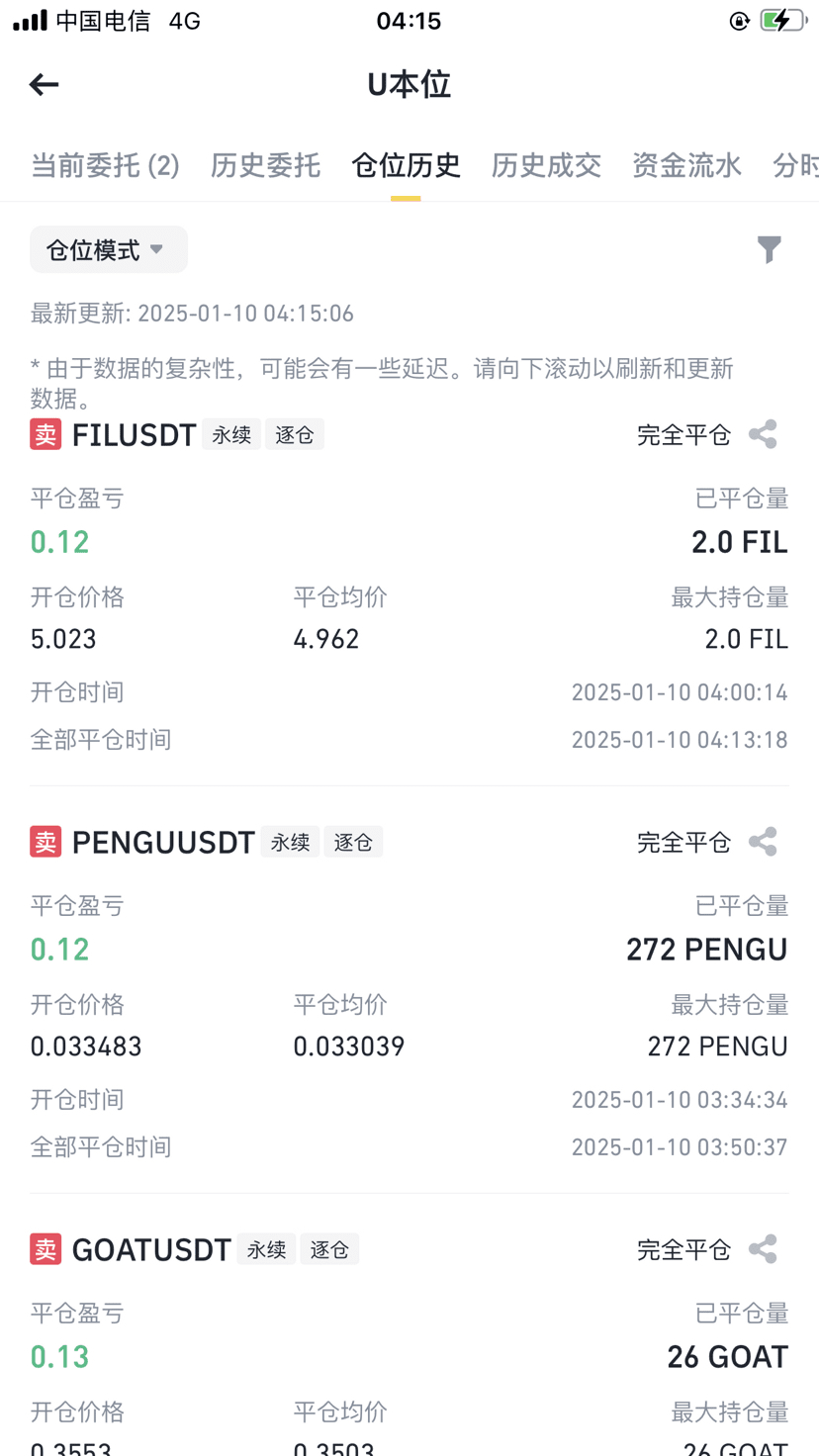Switch to the 当前委托 (2) tab
Image resolution: width=819 pixels, height=1456 pixels.
tap(105, 165)
